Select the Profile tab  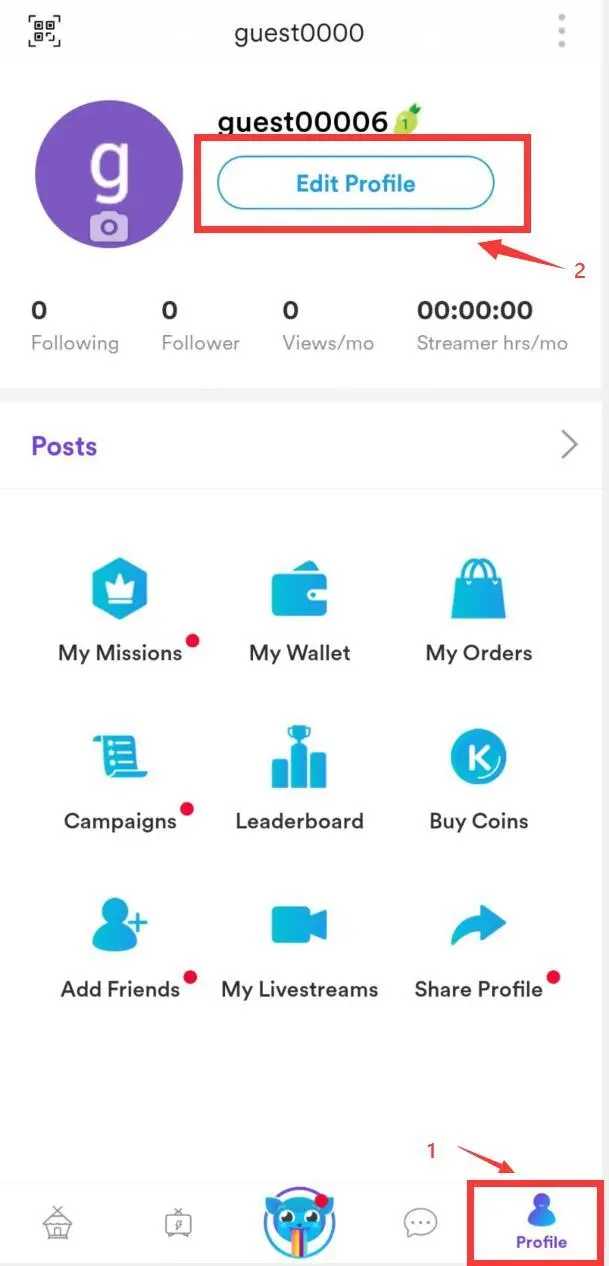pyautogui.click(x=540, y=1221)
